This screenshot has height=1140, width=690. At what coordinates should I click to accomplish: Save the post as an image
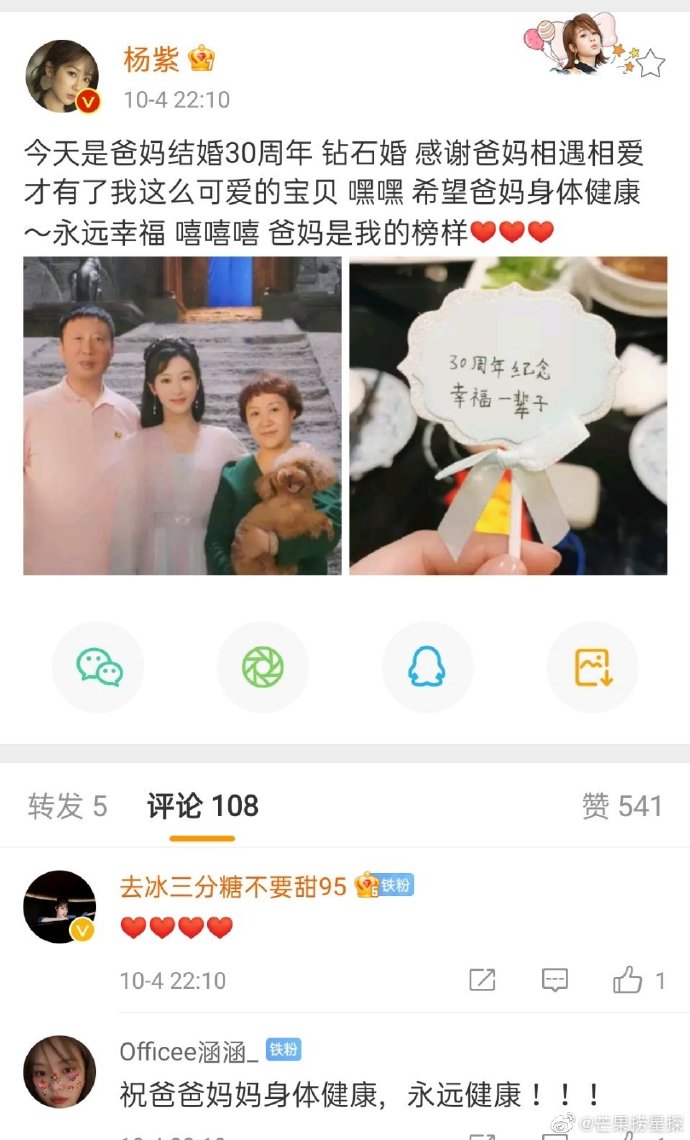(592, 667)
